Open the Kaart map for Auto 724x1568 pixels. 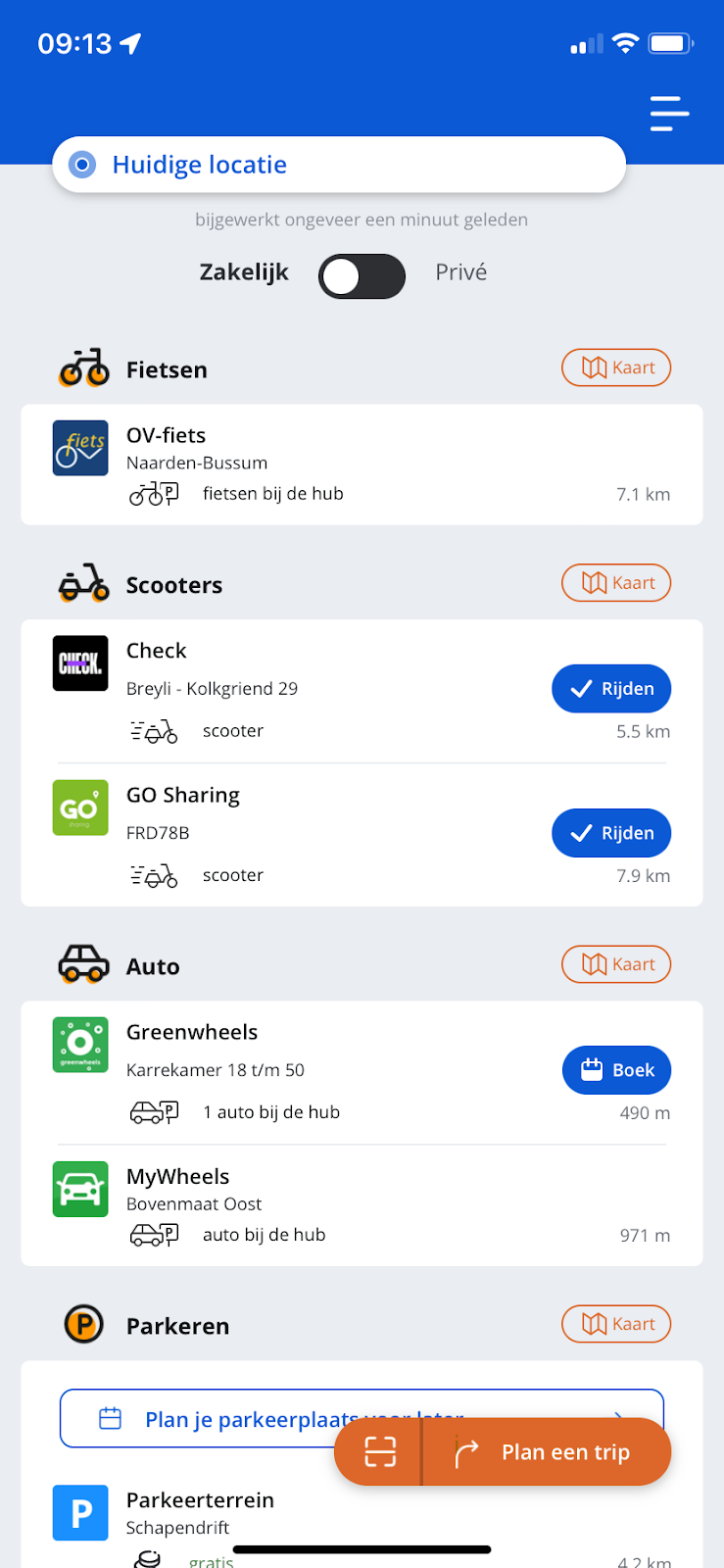tap(616, 964)
